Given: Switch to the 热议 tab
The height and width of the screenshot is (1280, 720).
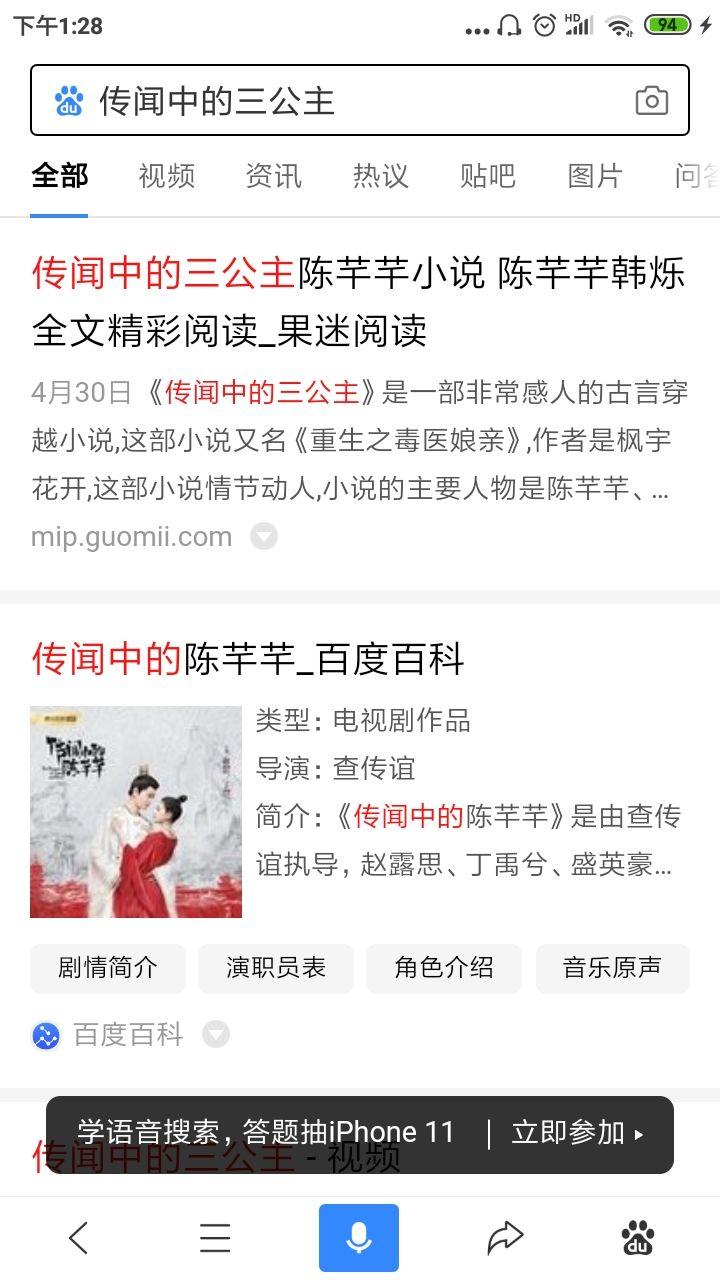Looking at the screenshot, I should 380,176.
